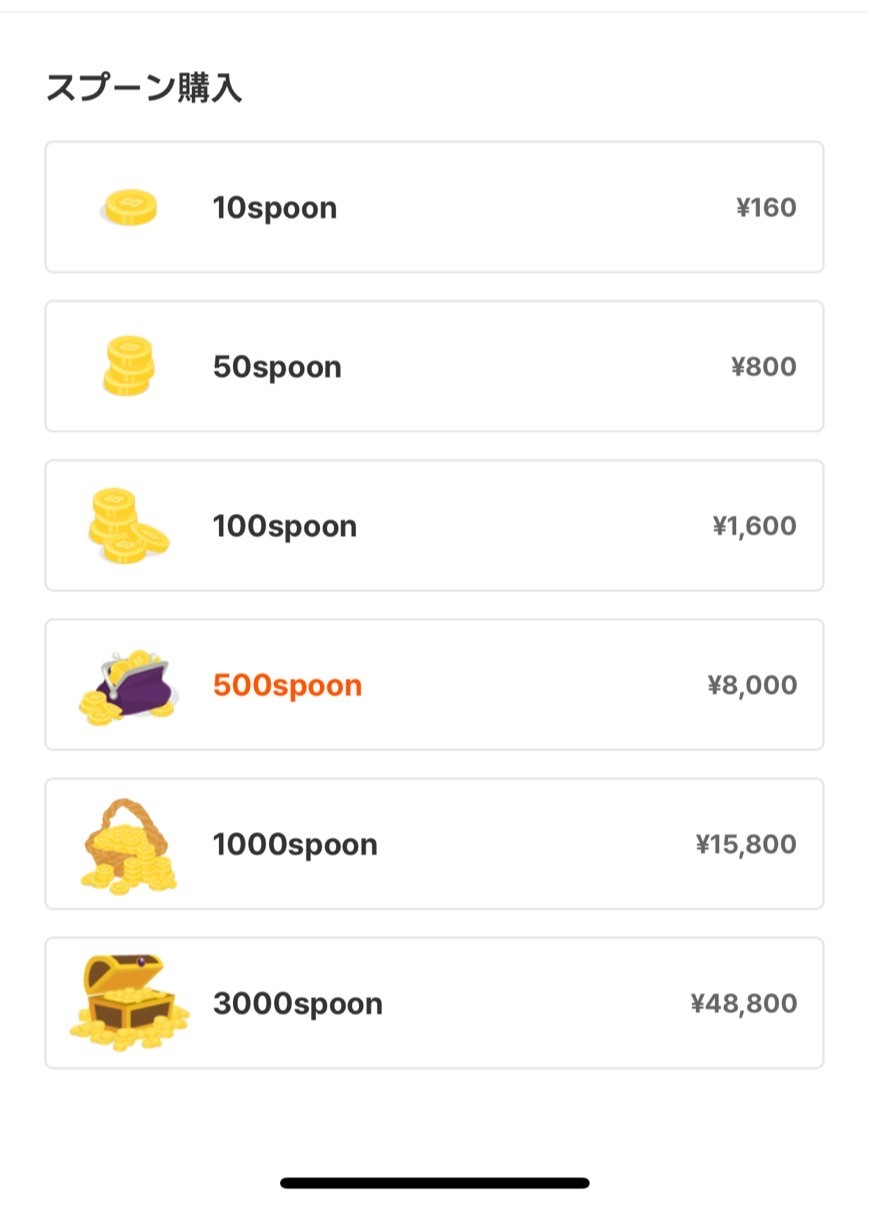Select the coin stack icon beside 50spoon
Screen dimensions: 869x1207
click(129, 366)
